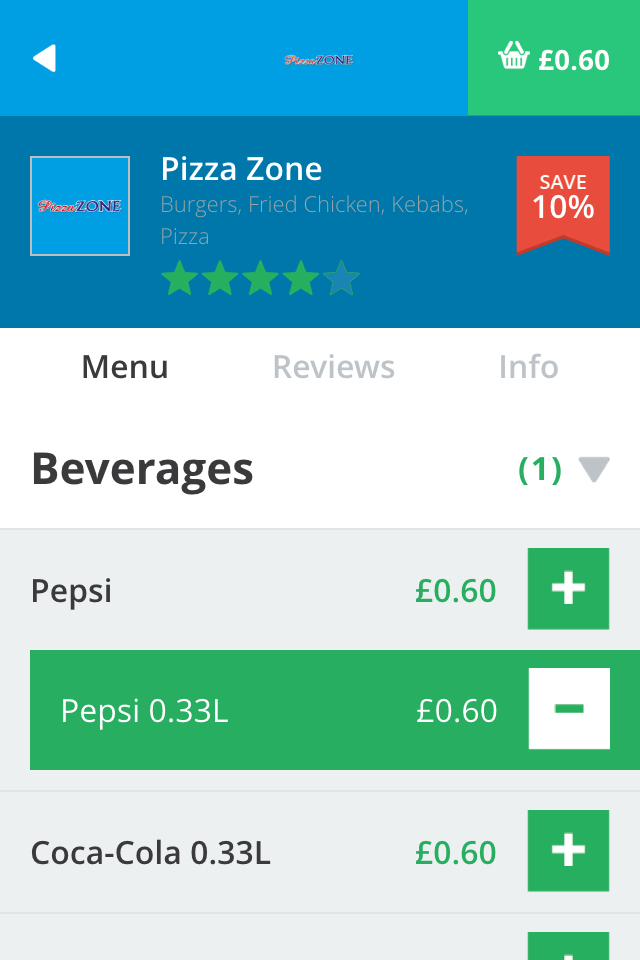Remove Pepsi 0.33L with the minus button
Screen dimensions: 640x960
(568, 709)
